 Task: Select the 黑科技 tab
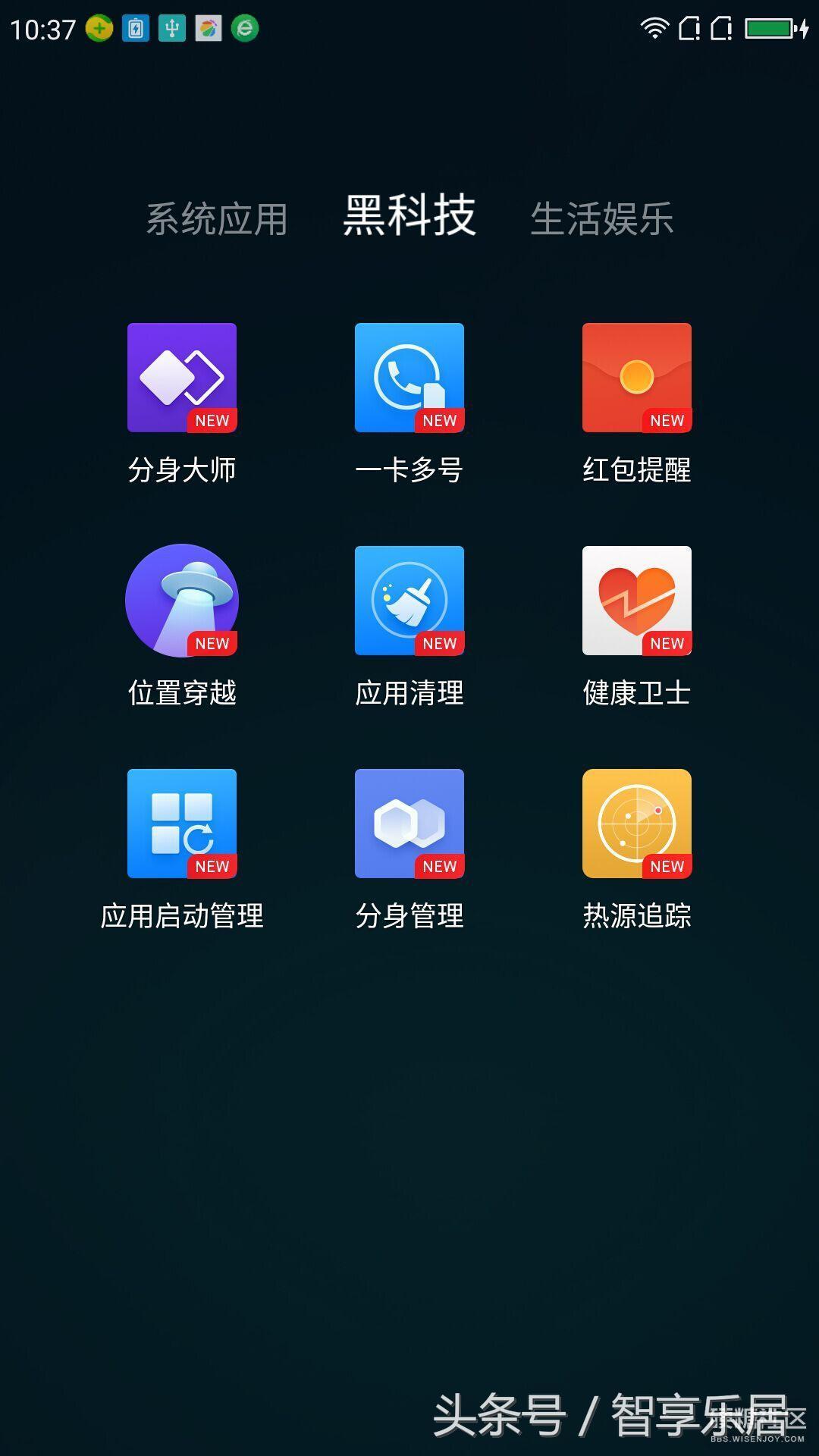click(x=409, y=216)
